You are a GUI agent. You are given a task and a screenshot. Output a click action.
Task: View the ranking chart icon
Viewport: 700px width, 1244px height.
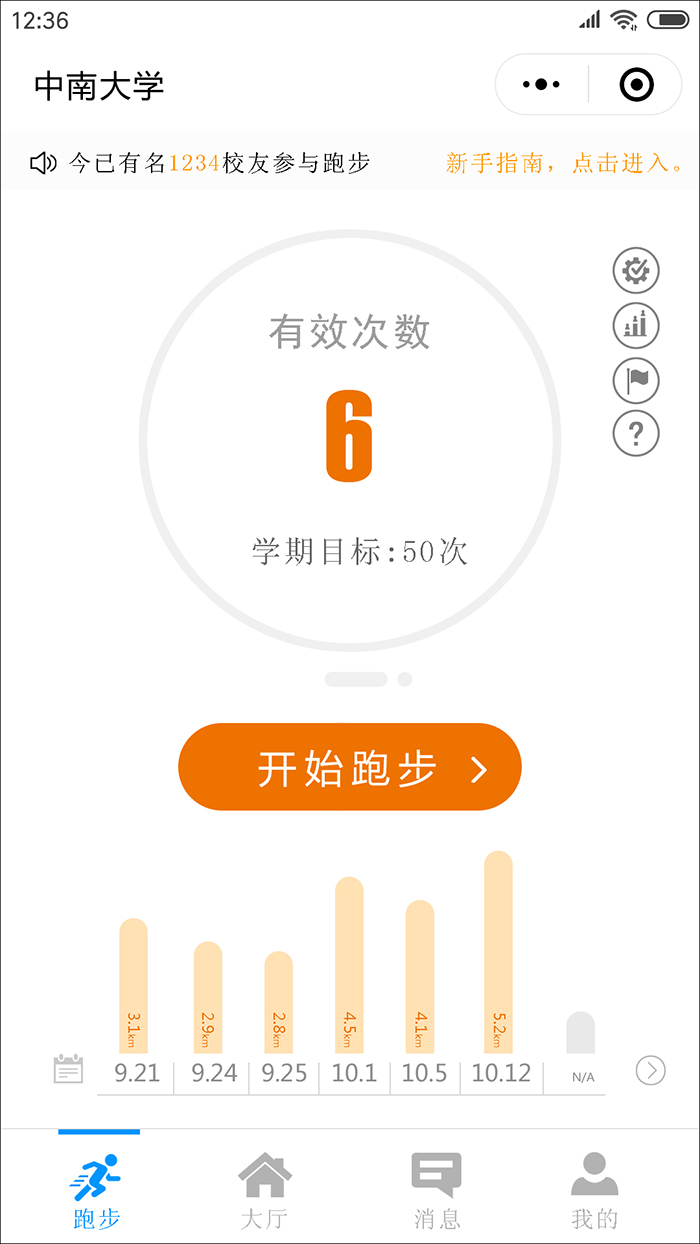636,324
